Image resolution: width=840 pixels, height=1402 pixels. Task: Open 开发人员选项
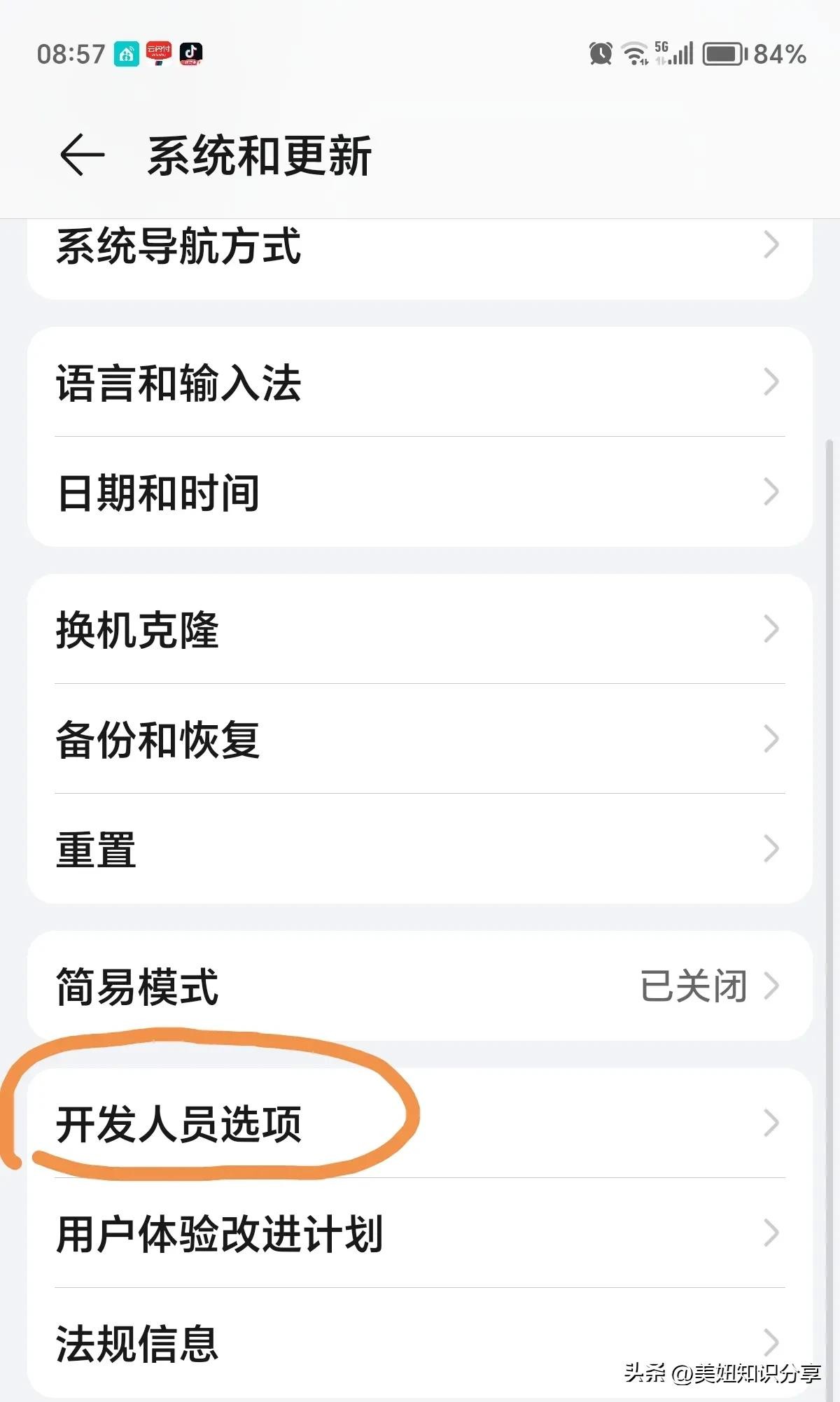click(x=419, y=1123)
